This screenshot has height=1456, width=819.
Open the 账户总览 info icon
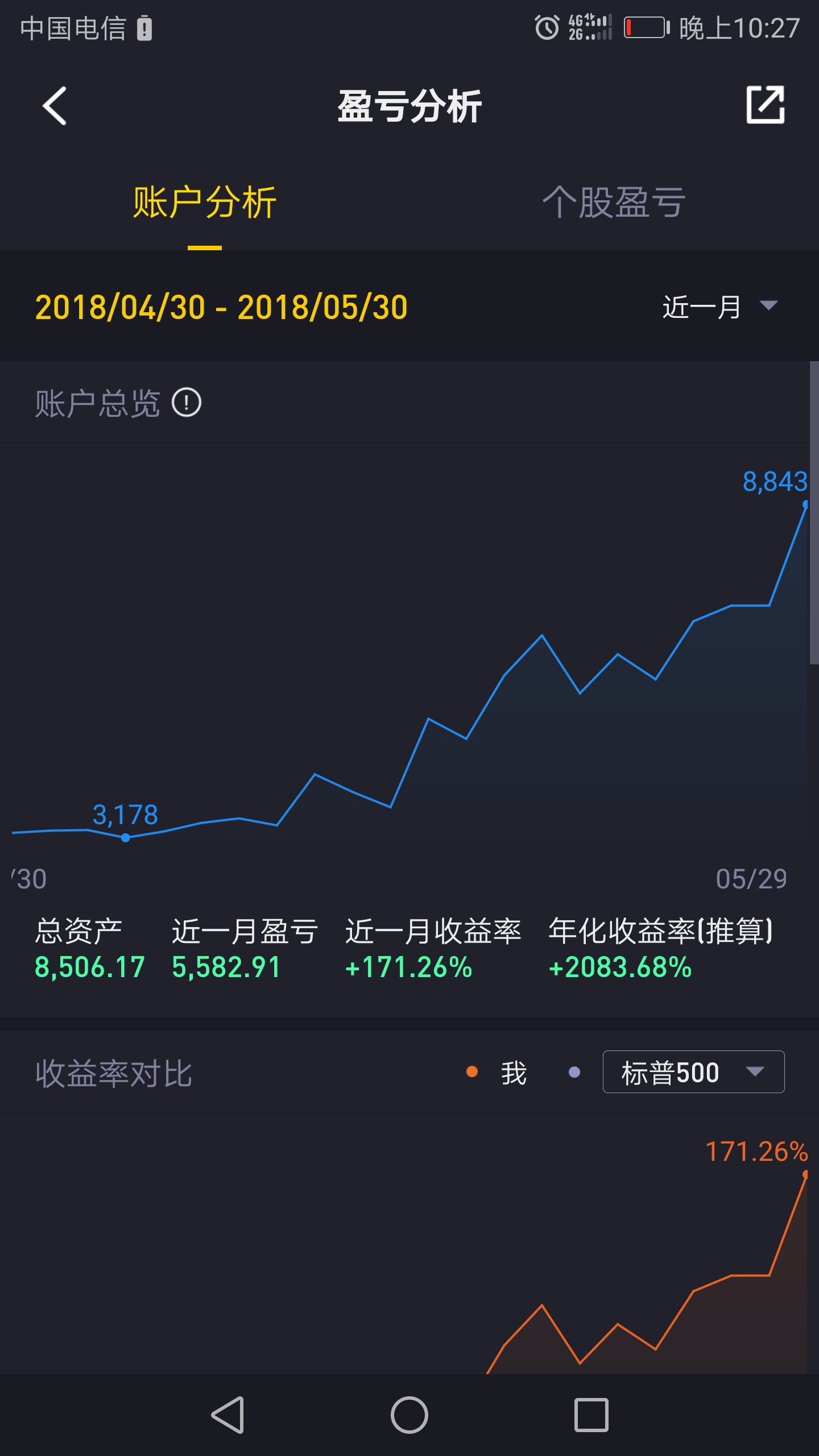[x=187, y=403]
